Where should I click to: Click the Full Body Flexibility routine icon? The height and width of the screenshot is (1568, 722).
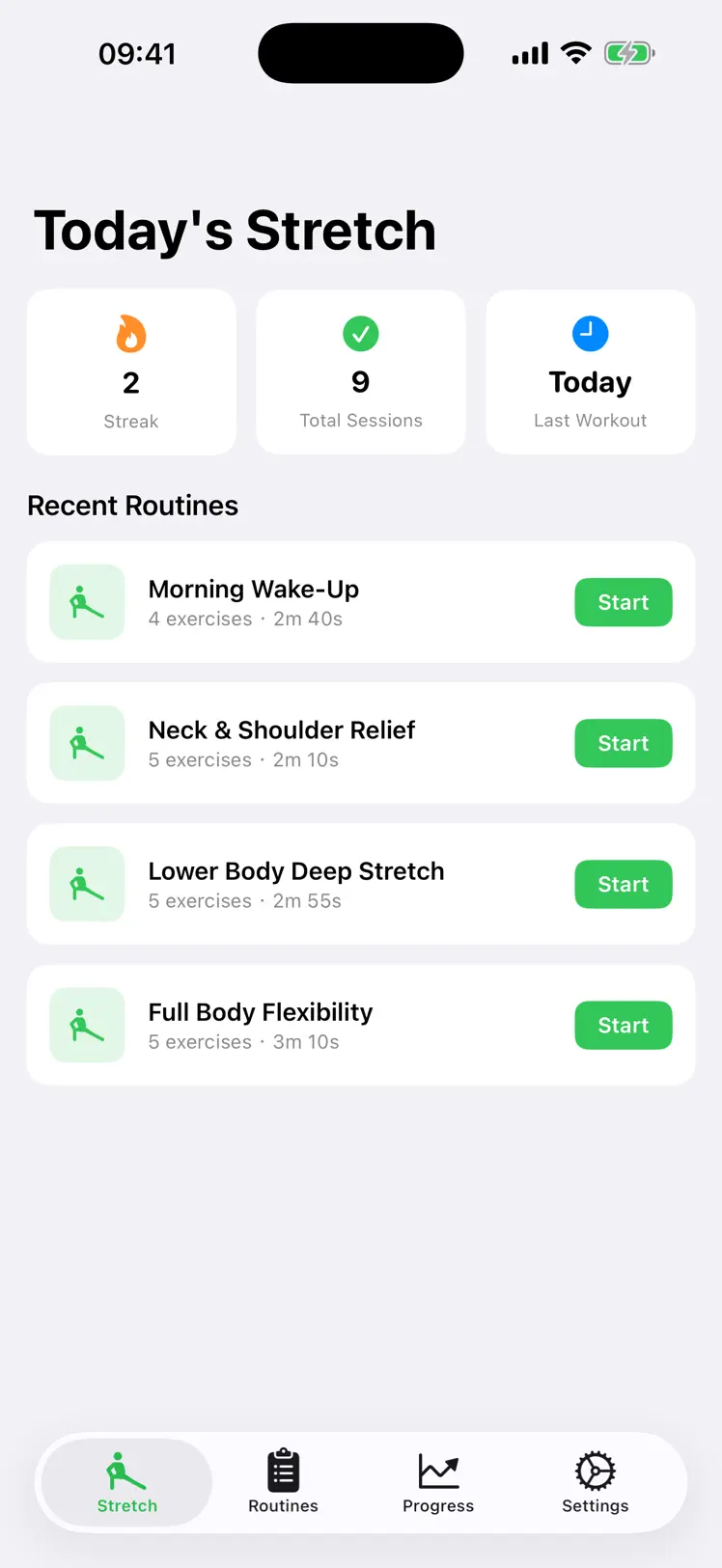87,1025
